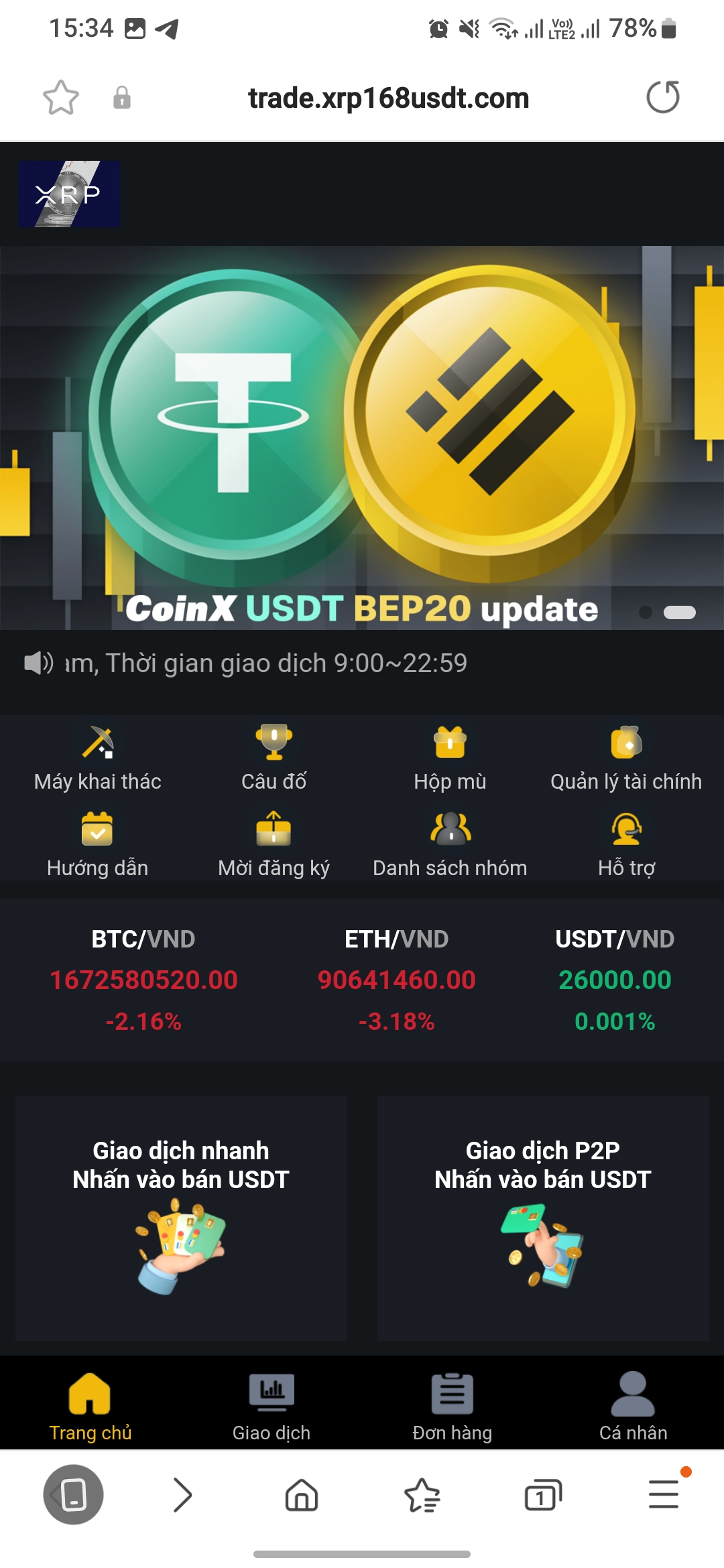Screen dimensions: 724x1568
Task: Open Danh sách nhóm
Action: pyautogui.click(x=450, y=846)
